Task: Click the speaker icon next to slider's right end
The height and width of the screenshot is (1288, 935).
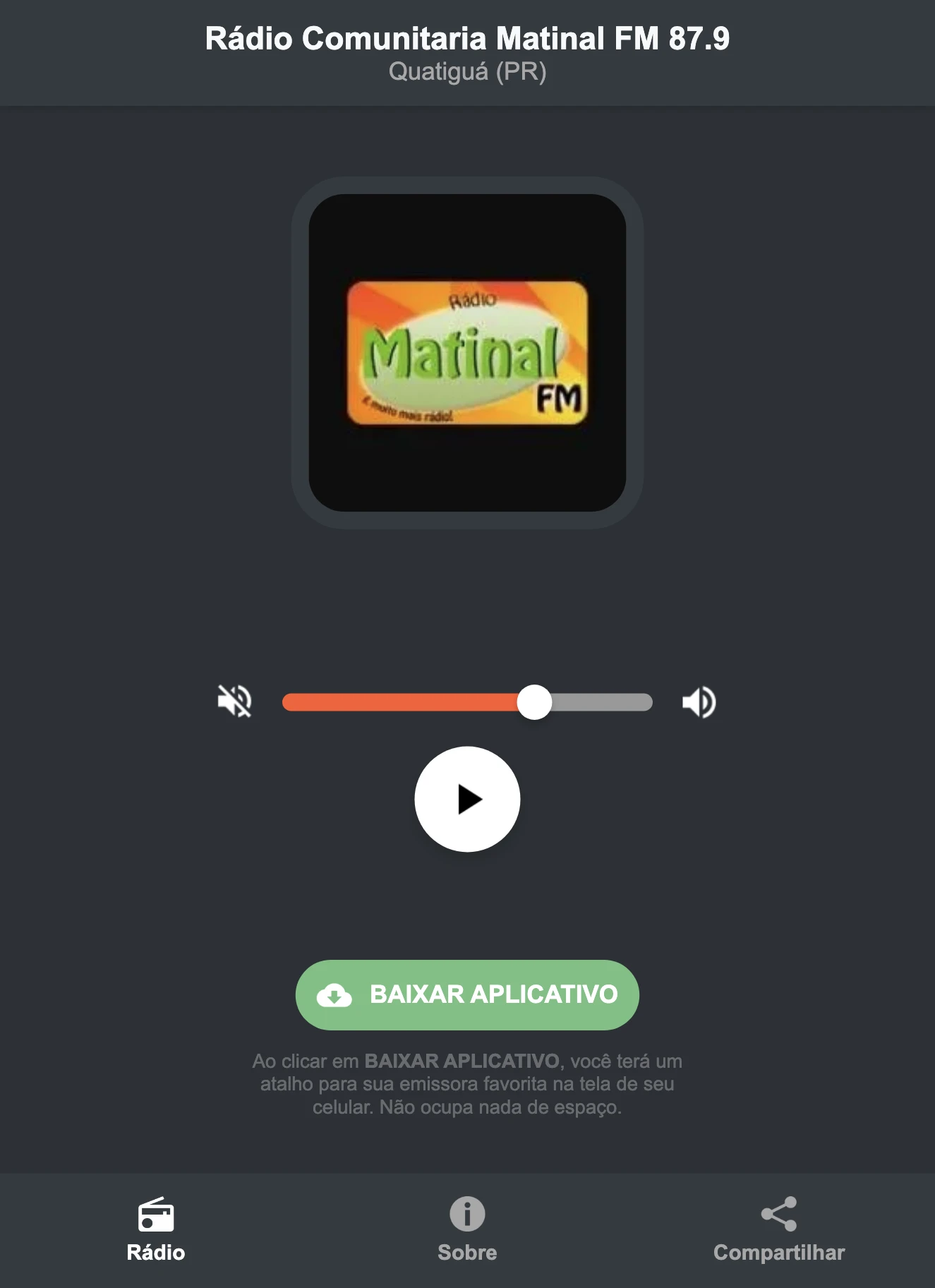Action: point(699,701)
